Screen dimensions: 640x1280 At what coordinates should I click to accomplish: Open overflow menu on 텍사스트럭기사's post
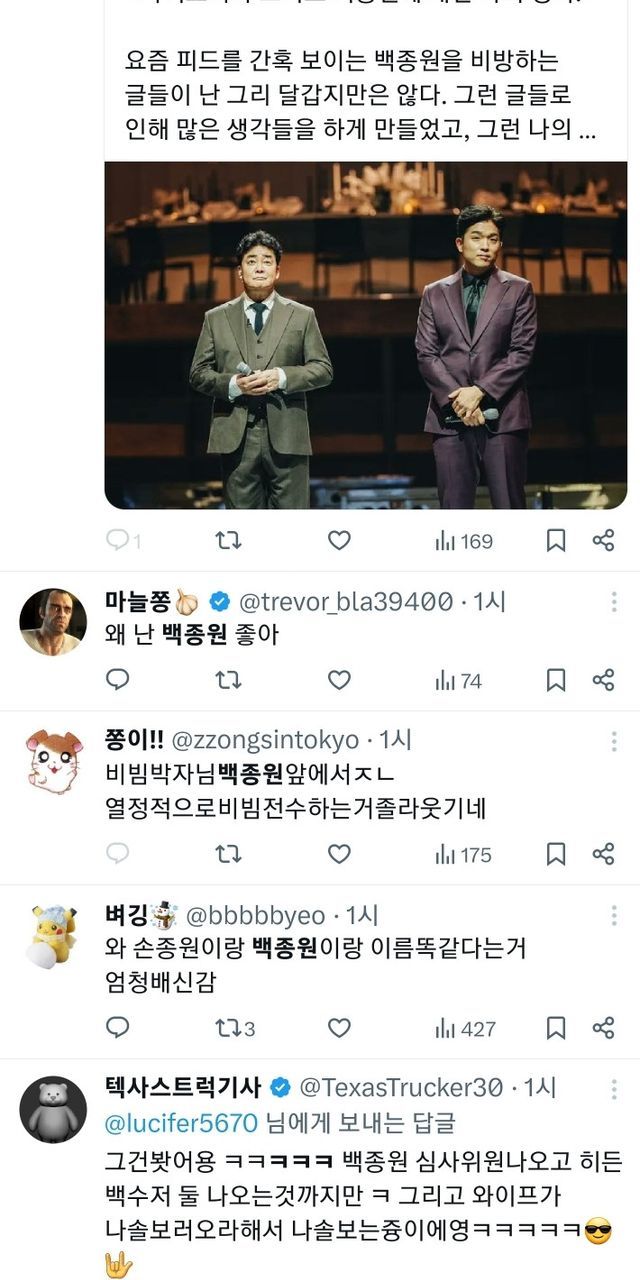[x=613, y=1088]
